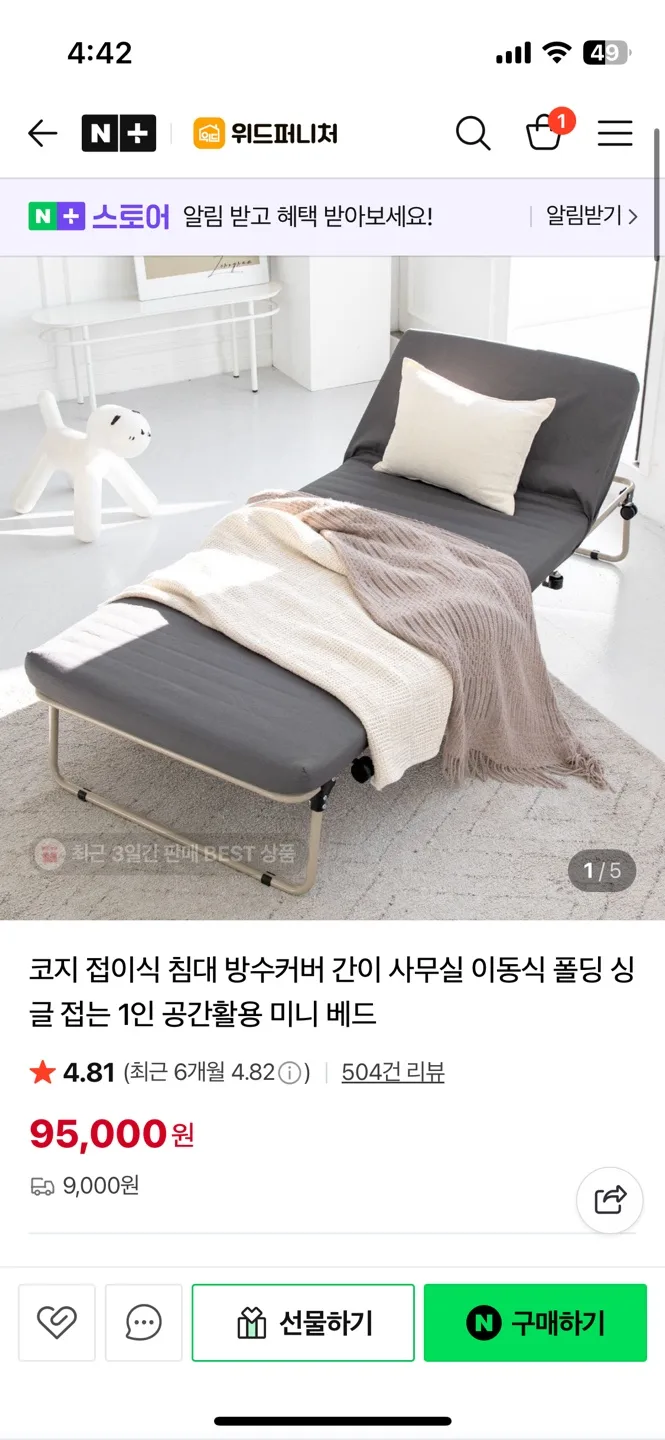The image size is (665, 1440).
Task: Go back using the arrow icon
Action: point(42,133)
